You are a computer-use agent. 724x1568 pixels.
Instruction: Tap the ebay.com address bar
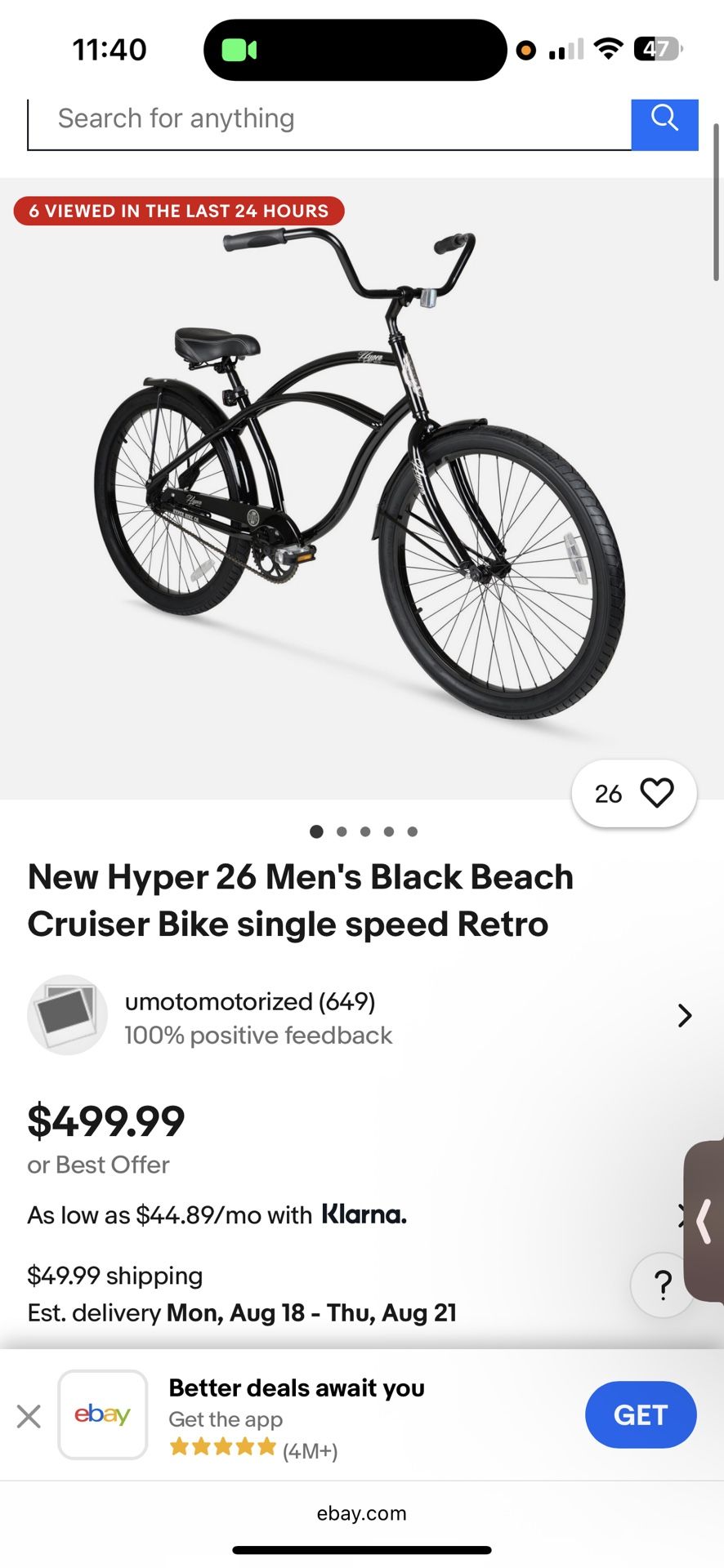[x=362, y=1512]
